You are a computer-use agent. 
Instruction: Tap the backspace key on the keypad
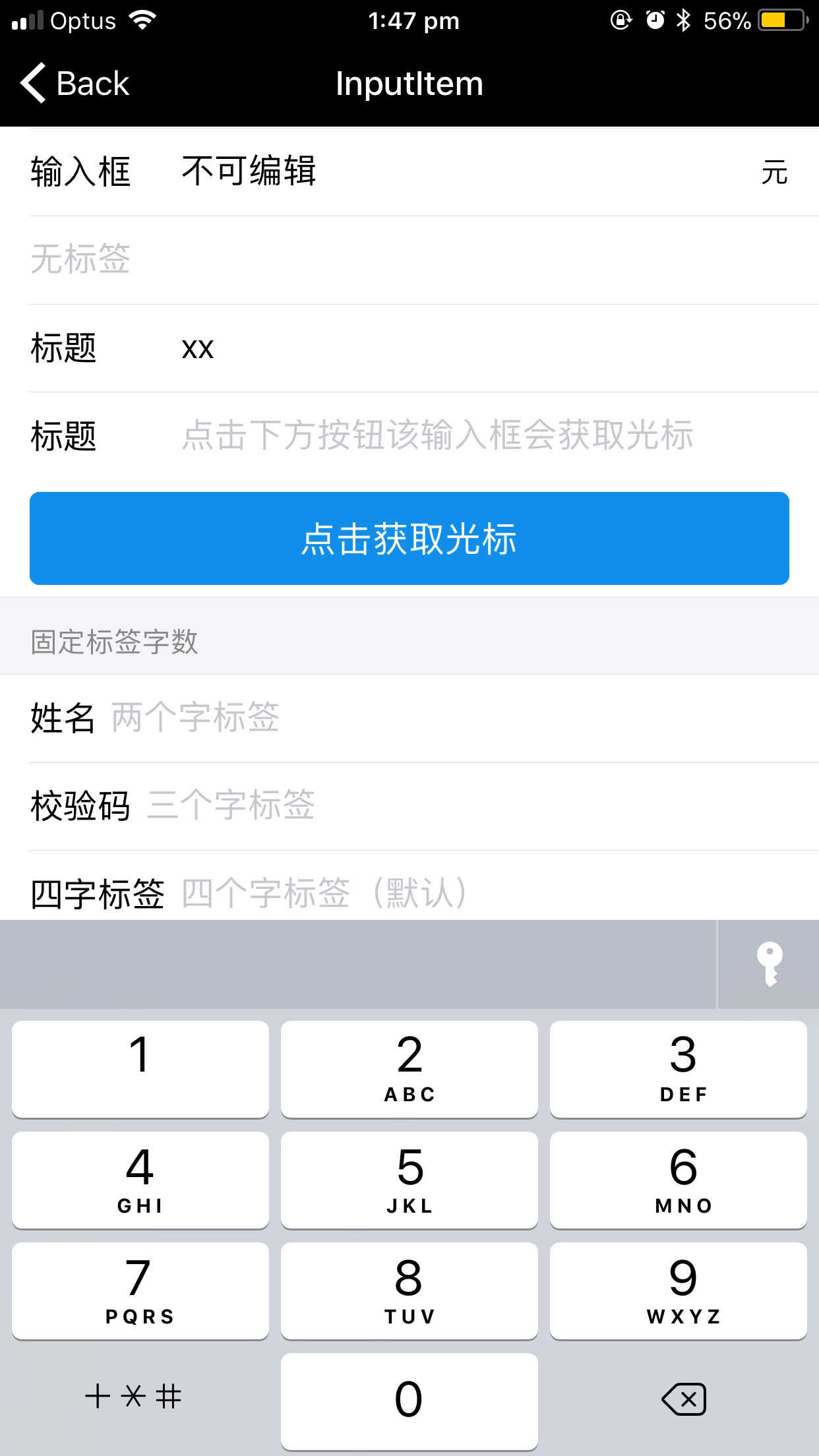682,1399
